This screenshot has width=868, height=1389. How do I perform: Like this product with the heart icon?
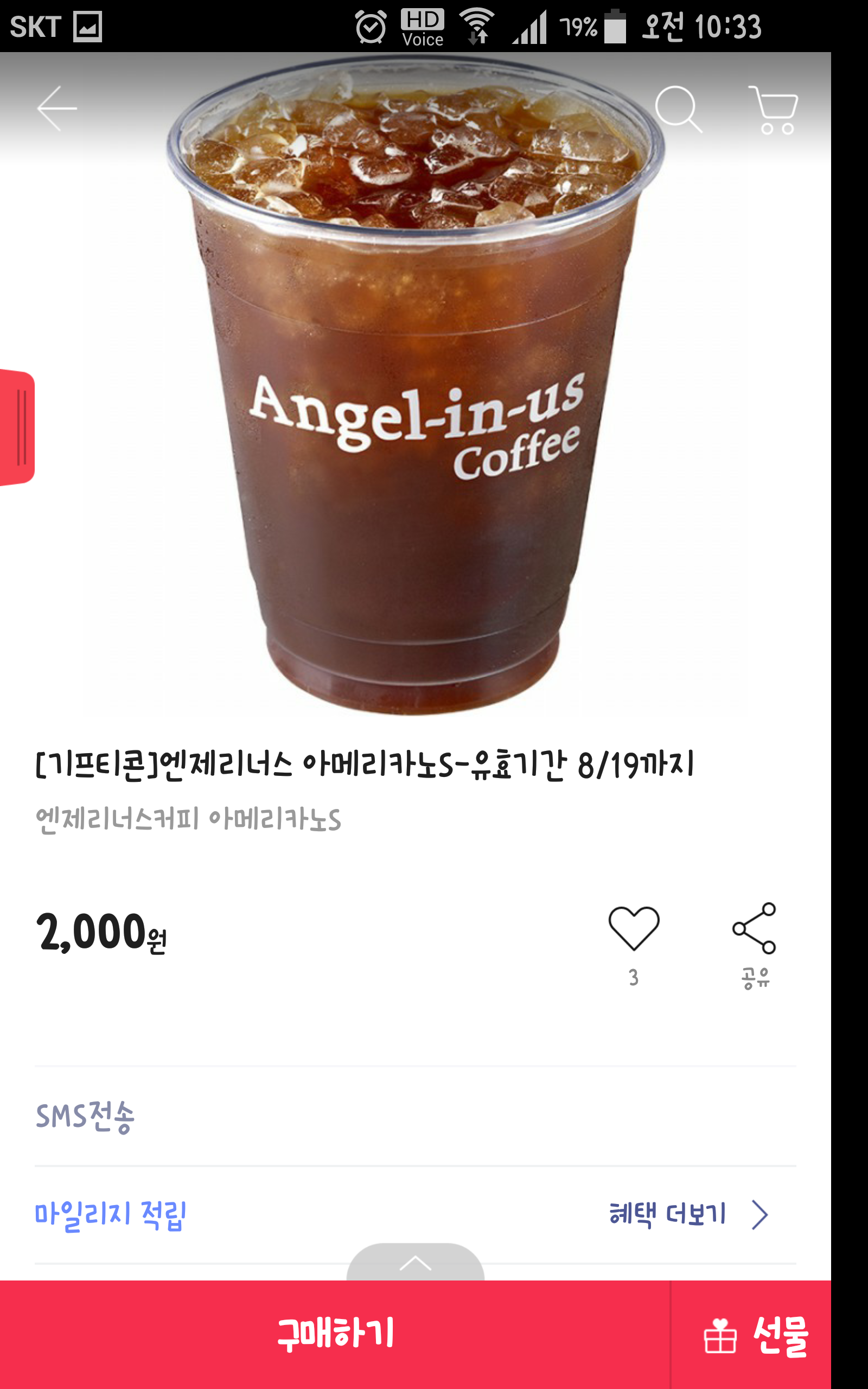(633, 928)
